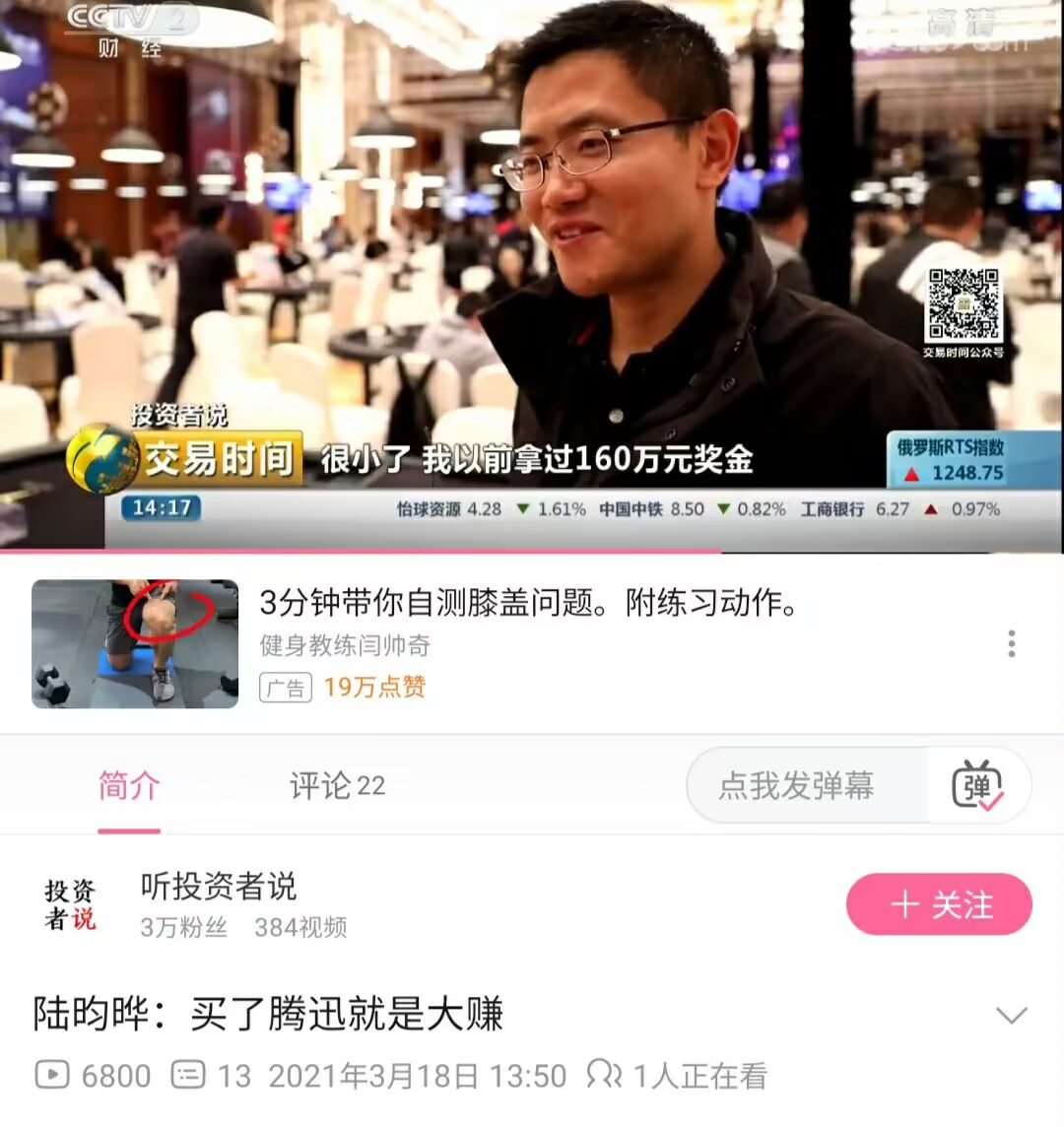Tap the video player to show controls

click(x=532, y=276)
